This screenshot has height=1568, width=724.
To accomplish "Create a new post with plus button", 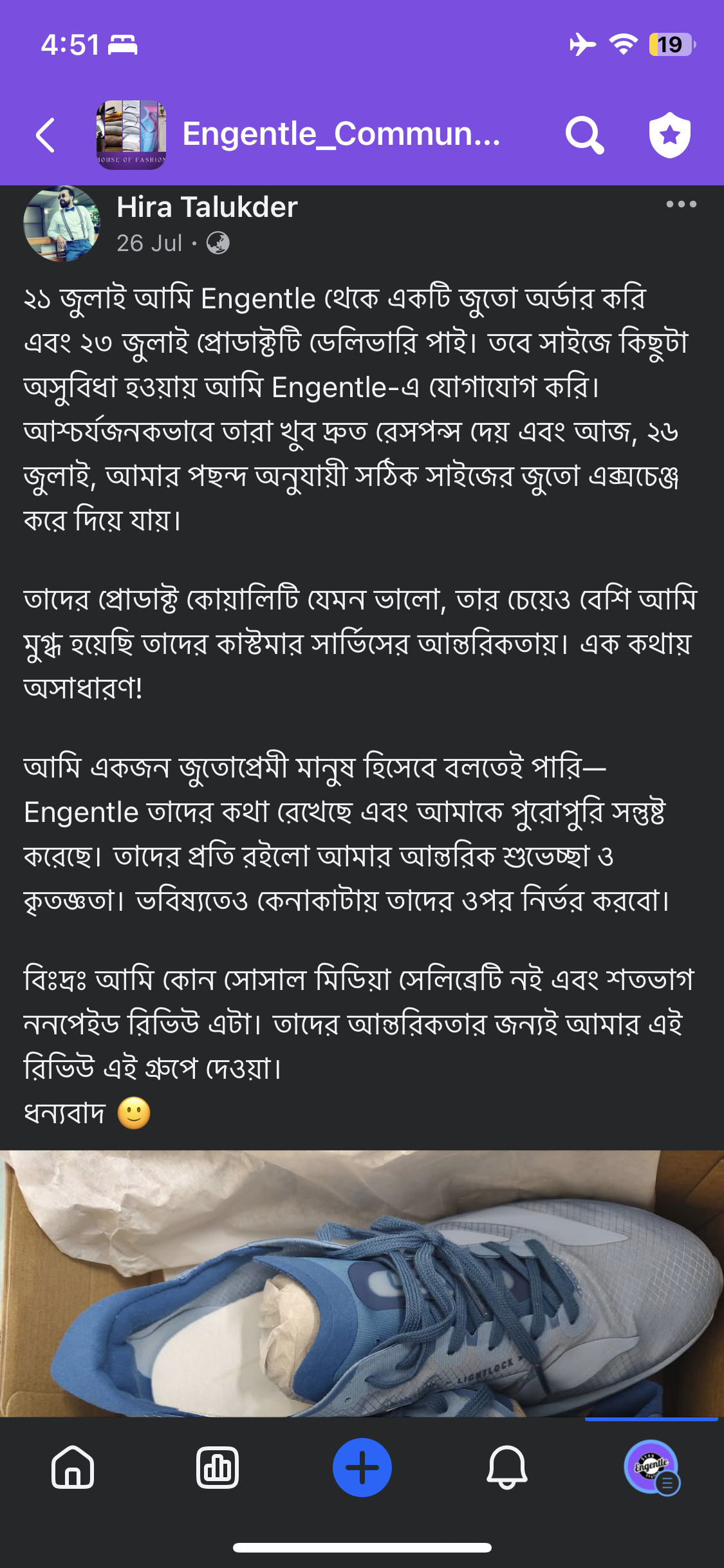I will click(362, 1468).
